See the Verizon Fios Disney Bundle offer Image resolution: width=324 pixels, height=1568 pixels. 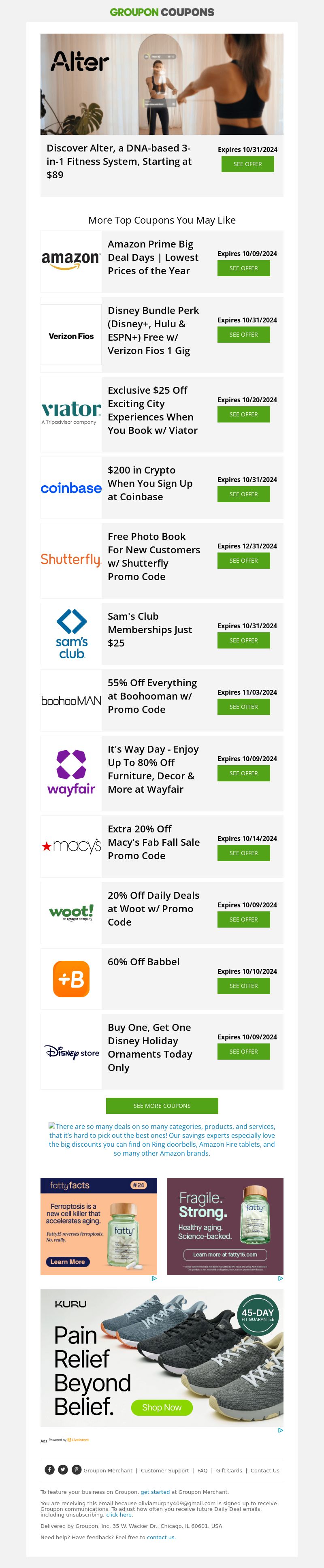pos(243,334)
